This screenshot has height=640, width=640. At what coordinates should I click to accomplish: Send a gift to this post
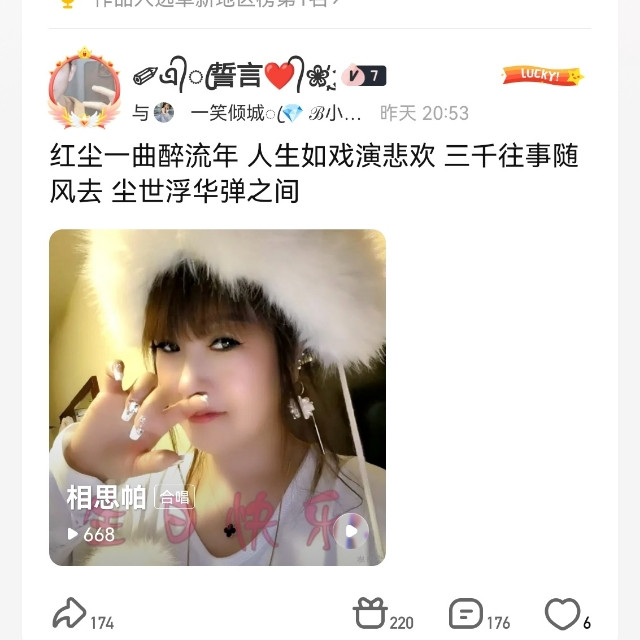(369, 613)
